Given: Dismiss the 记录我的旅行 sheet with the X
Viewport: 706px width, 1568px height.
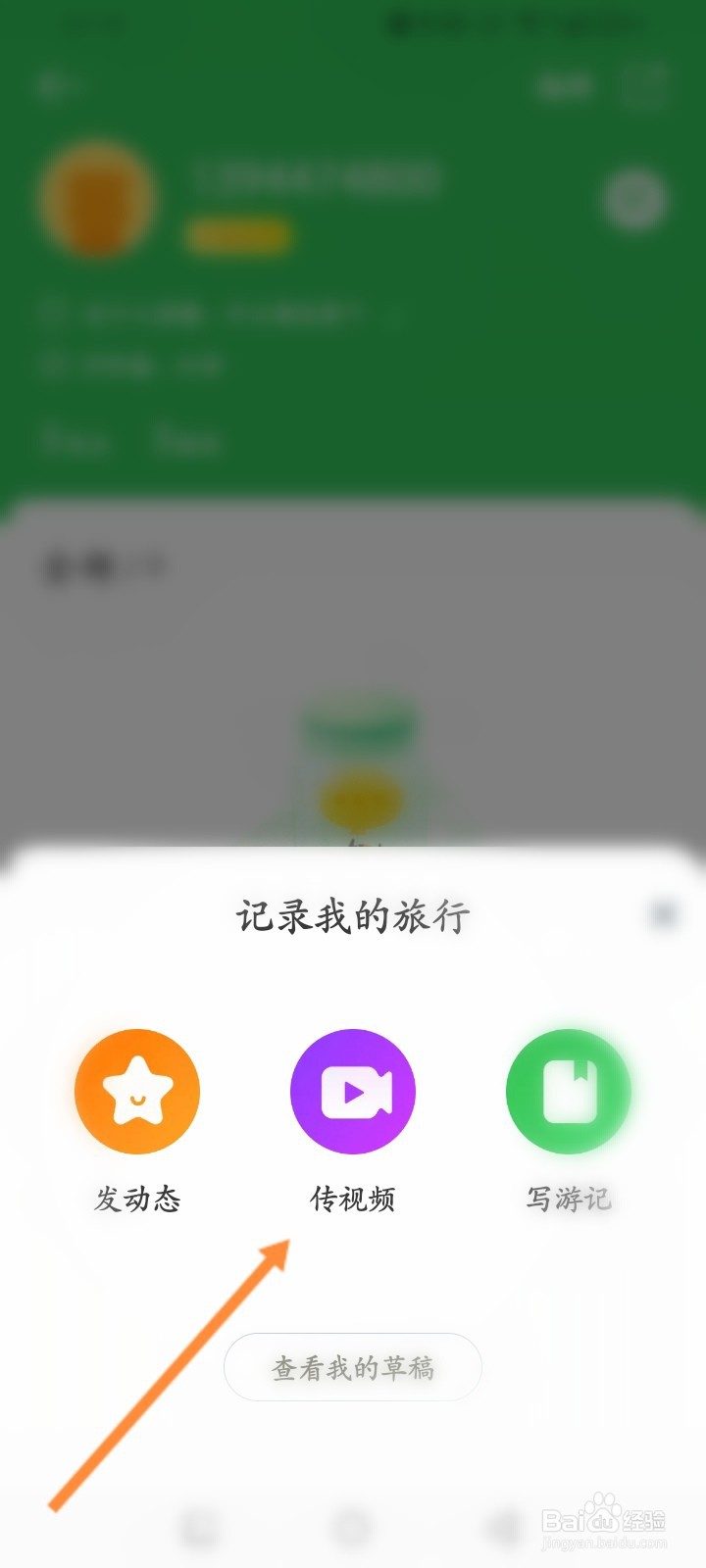Looking at the screenshot, I should [661, 912].
